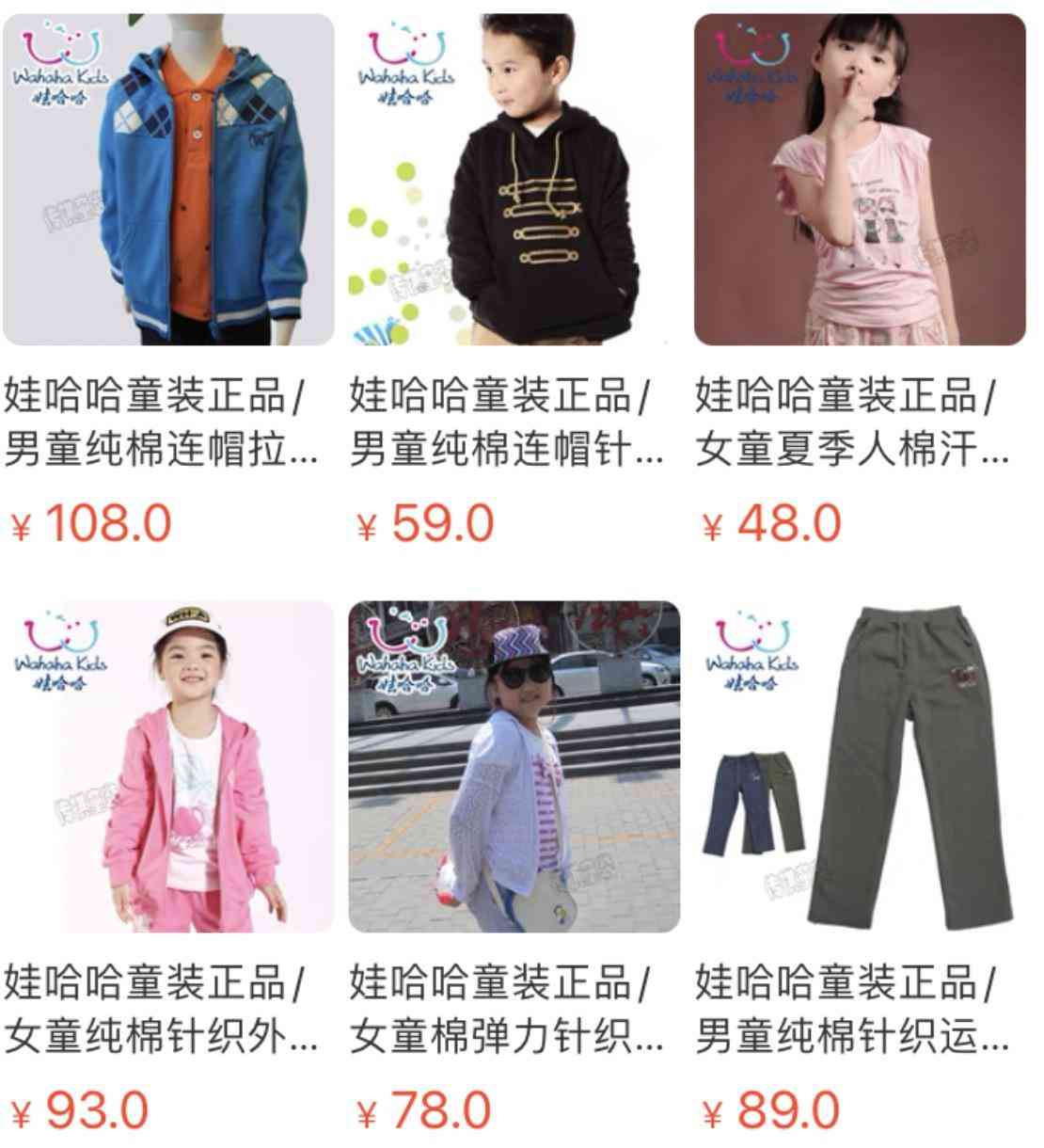Image resolution: width=1044 pixels, height=1148 pixels.
Task: View the girls' stretch knit item at ¥78.0
Action: pos(514,767)
